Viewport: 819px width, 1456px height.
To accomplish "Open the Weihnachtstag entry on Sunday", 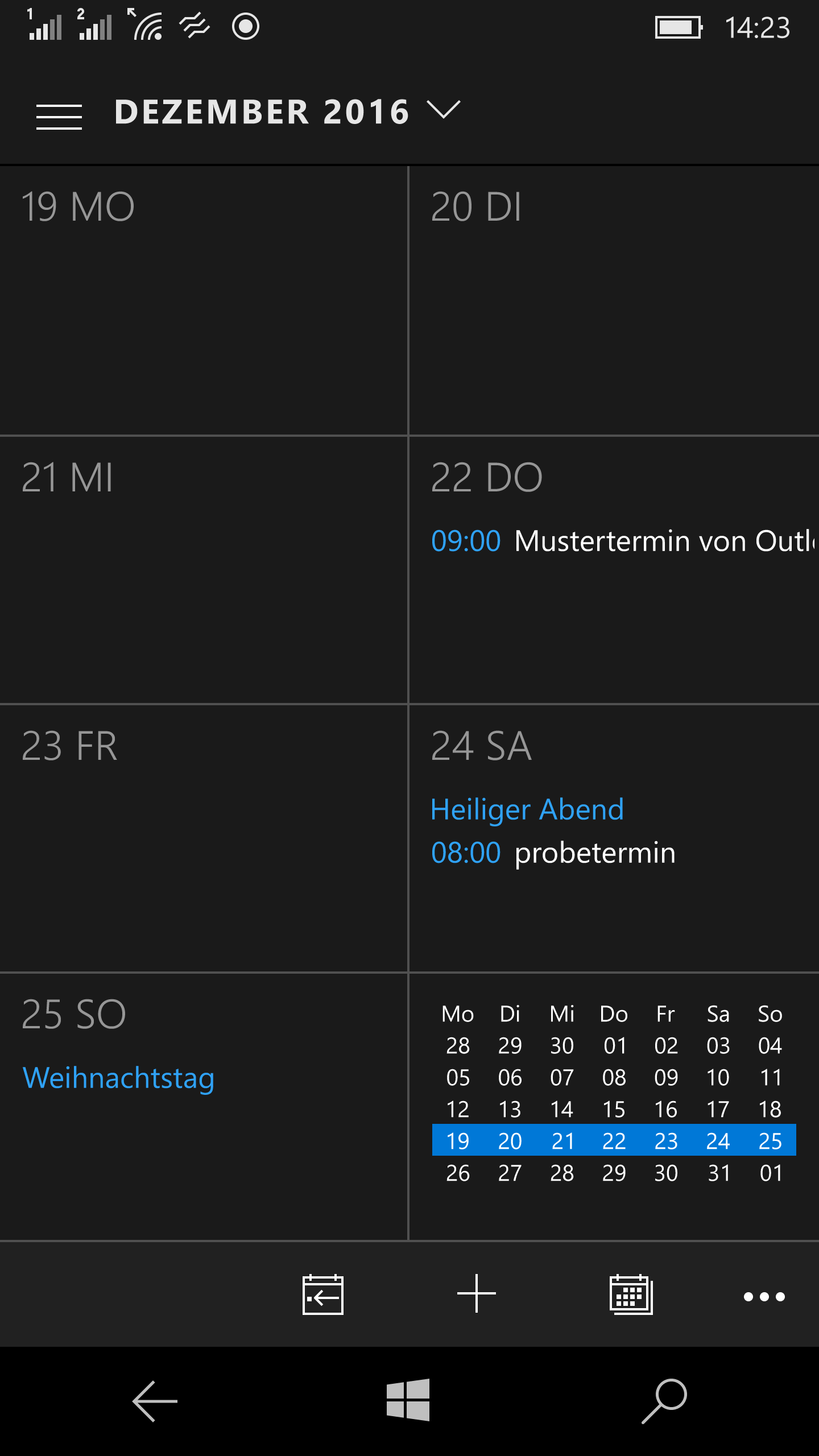I will tap(118, 1078).
